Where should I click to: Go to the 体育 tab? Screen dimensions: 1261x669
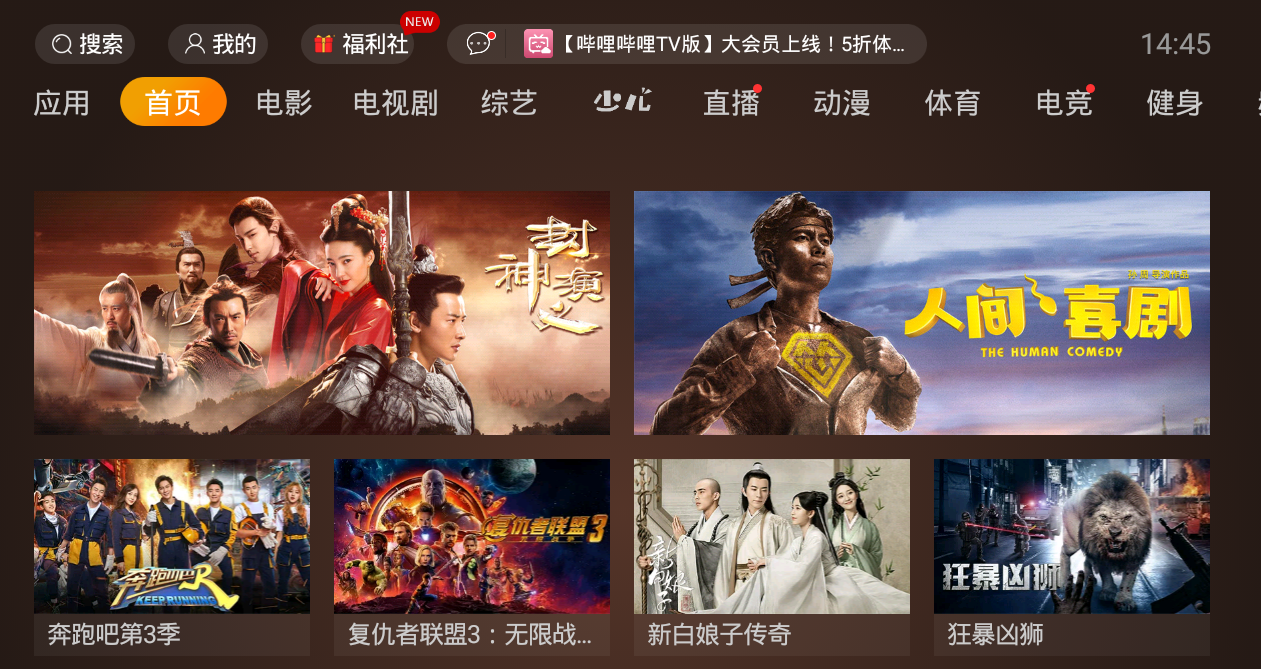[x=952, y=102]
